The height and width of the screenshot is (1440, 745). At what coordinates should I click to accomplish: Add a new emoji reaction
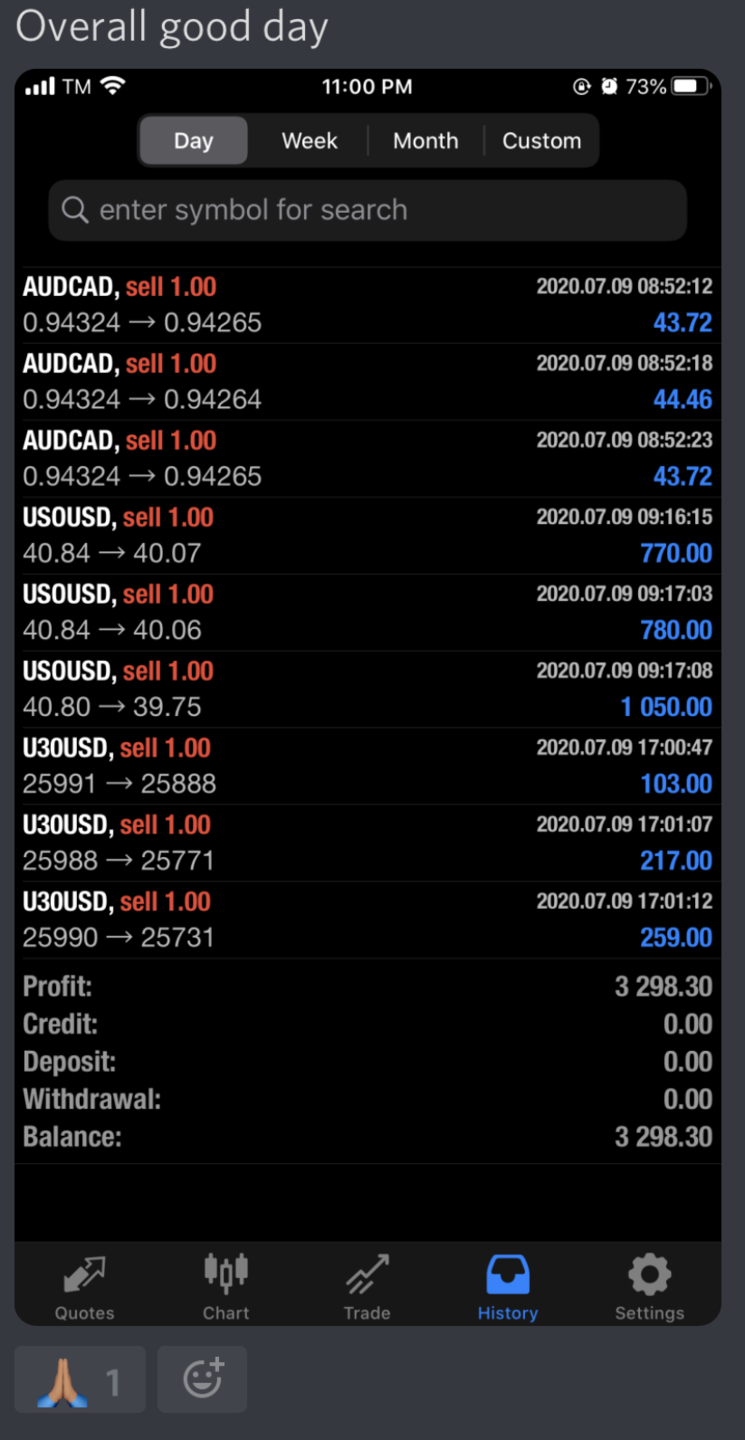[203, 1380]
